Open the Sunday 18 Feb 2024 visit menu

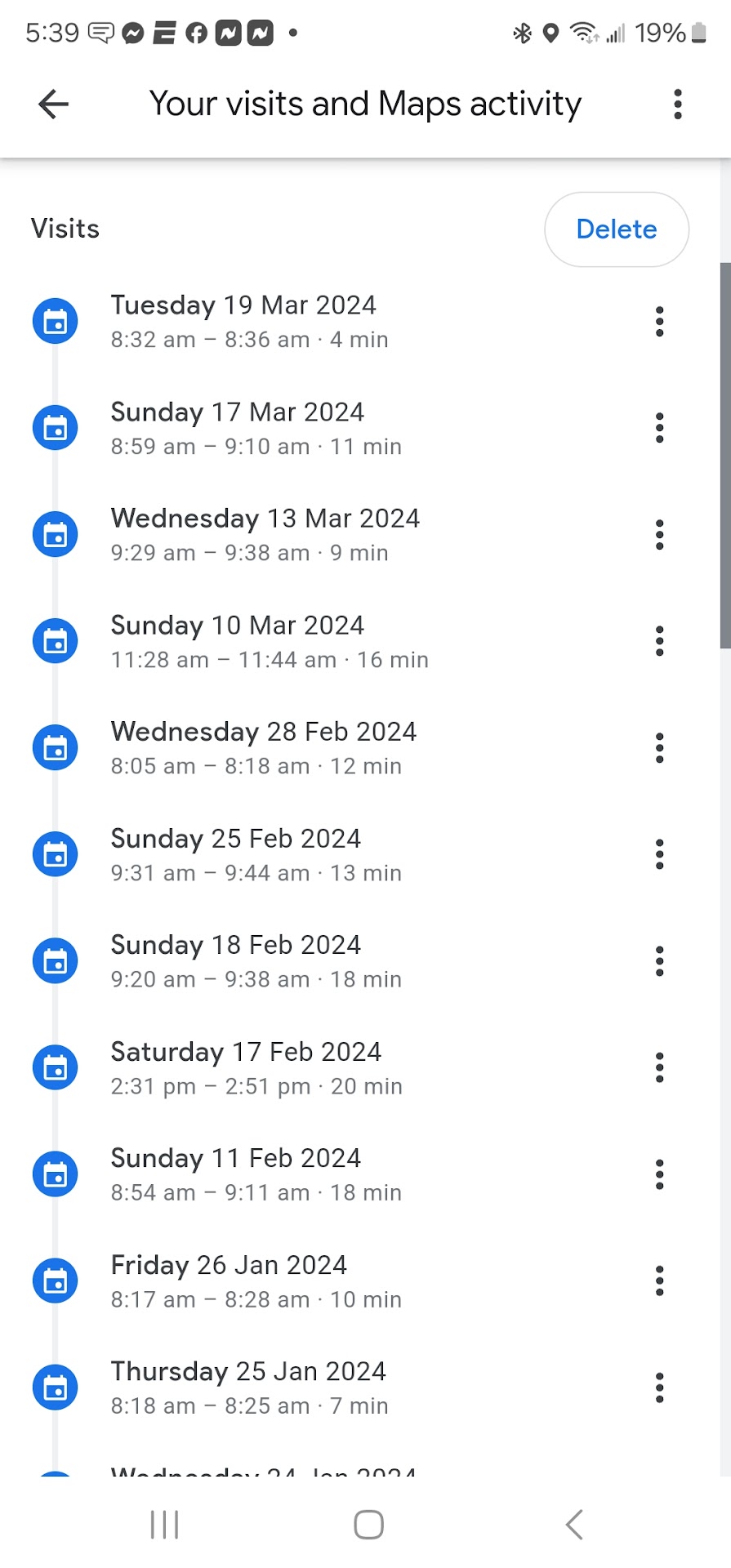[659, 961]
